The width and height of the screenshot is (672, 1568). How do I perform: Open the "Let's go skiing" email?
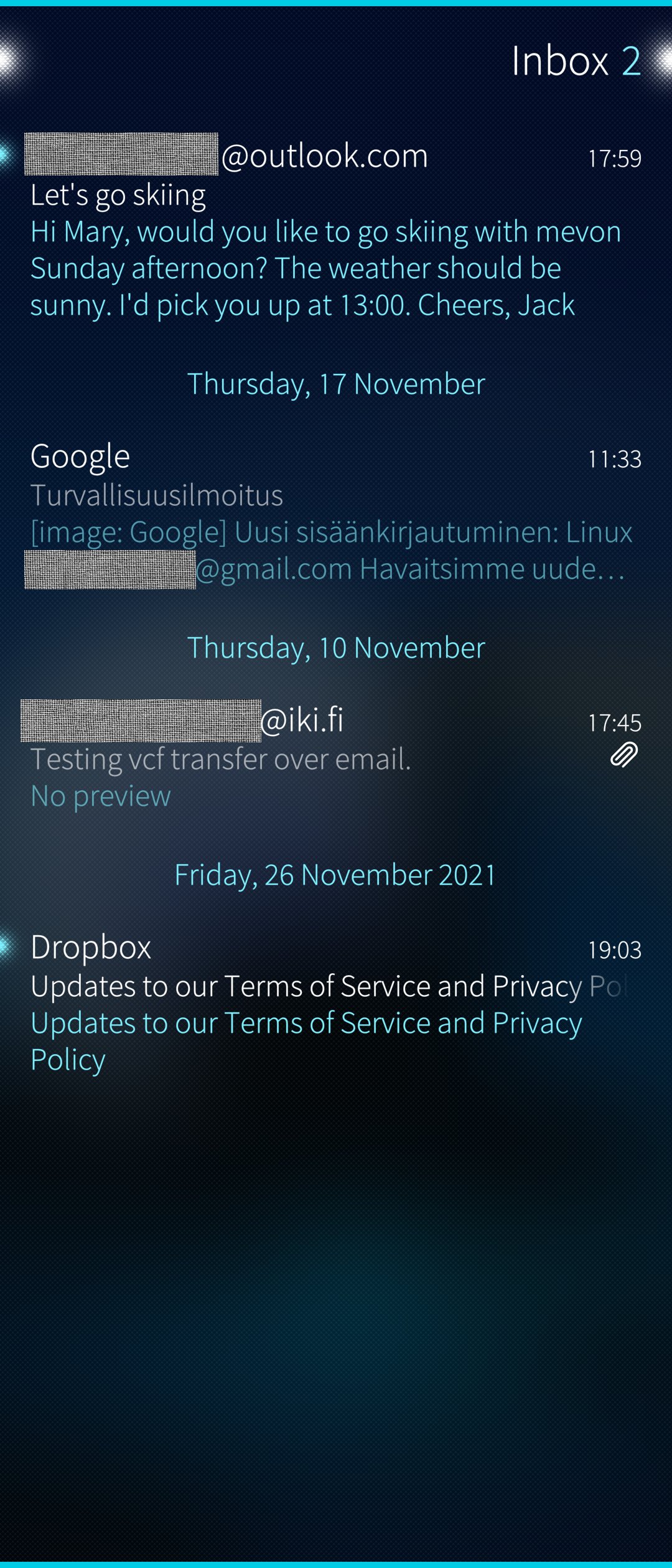tap(336, 230)
